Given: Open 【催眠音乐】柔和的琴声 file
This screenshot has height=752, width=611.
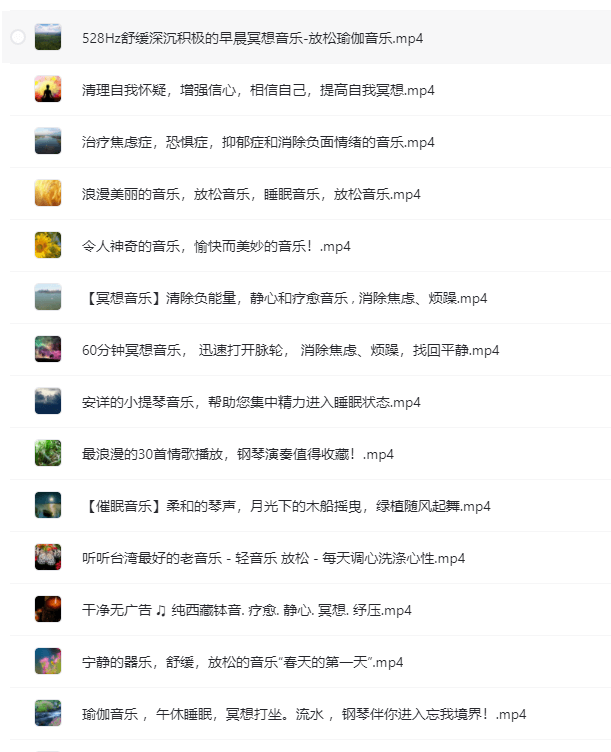Looking at the screenshot, I should (286, 506).
